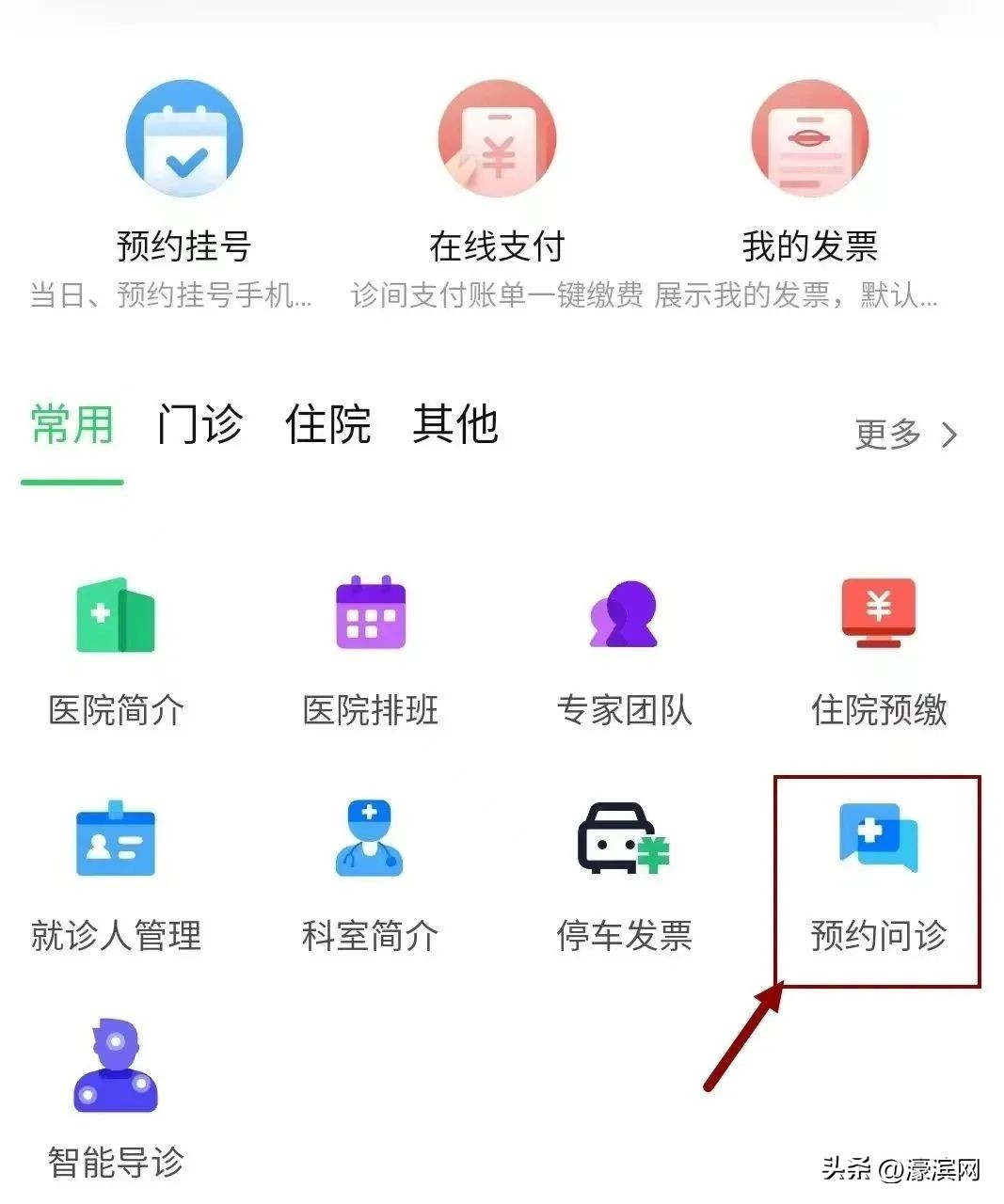Open the 停车发票 parking invoice icon
The width and height of the screenshot is (1004, 1204).
[x=624, y=840]
